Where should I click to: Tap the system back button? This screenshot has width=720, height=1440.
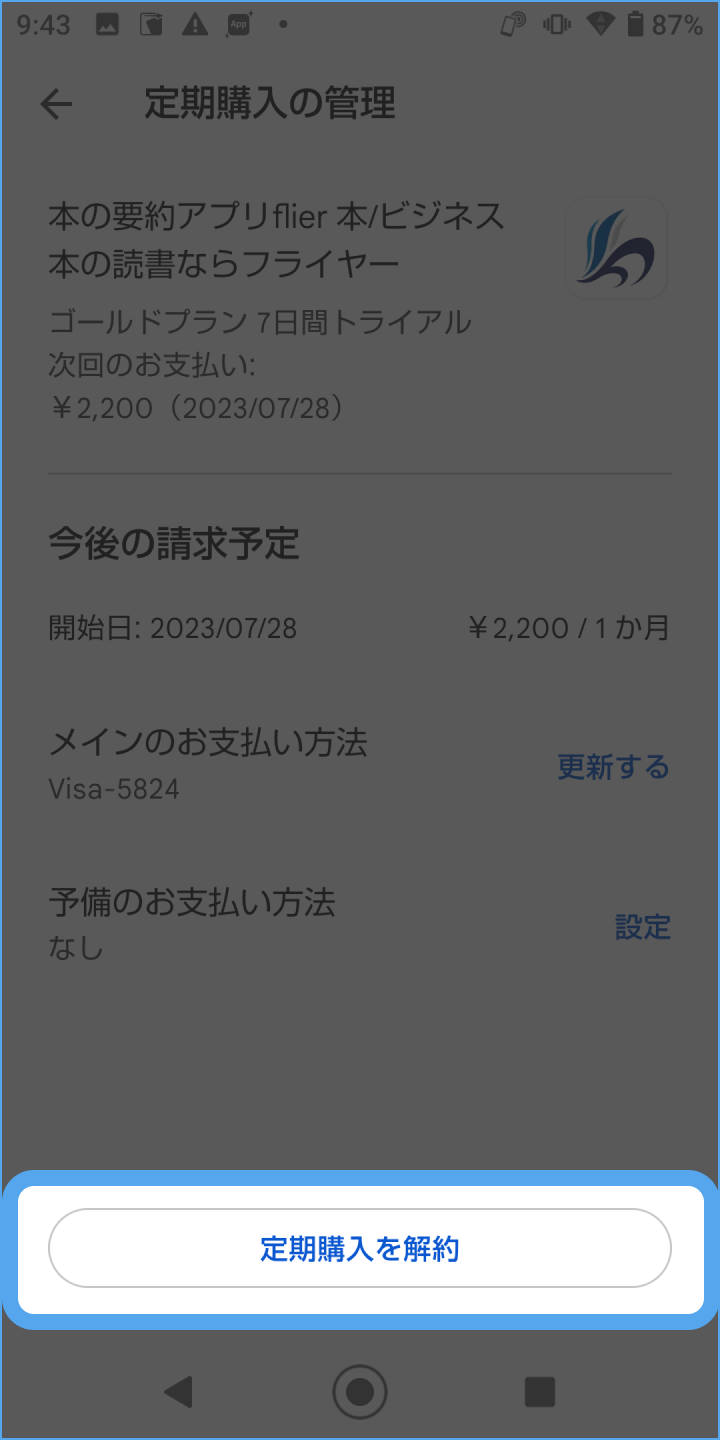(x=179, y=1391)
